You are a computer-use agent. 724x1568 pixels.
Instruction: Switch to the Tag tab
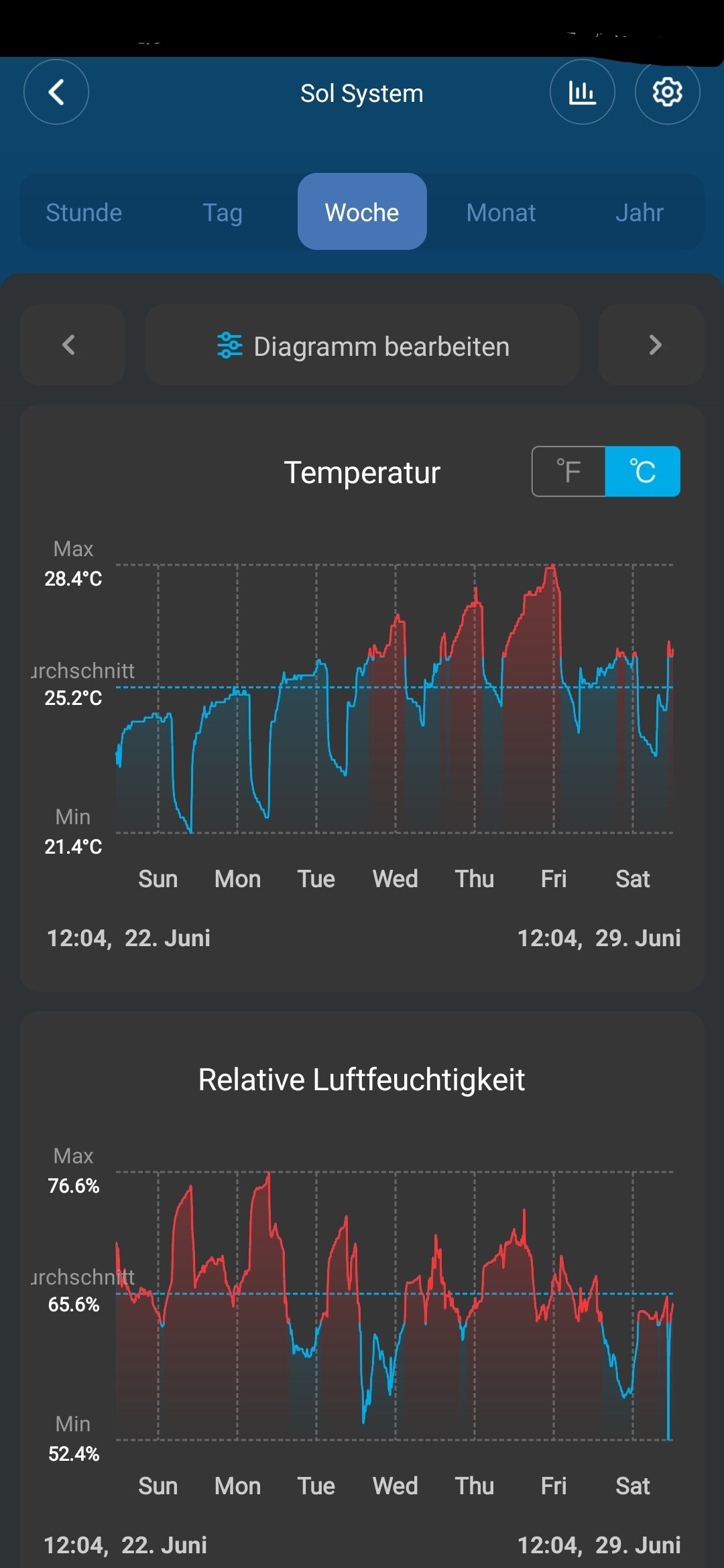coord(223,212)
